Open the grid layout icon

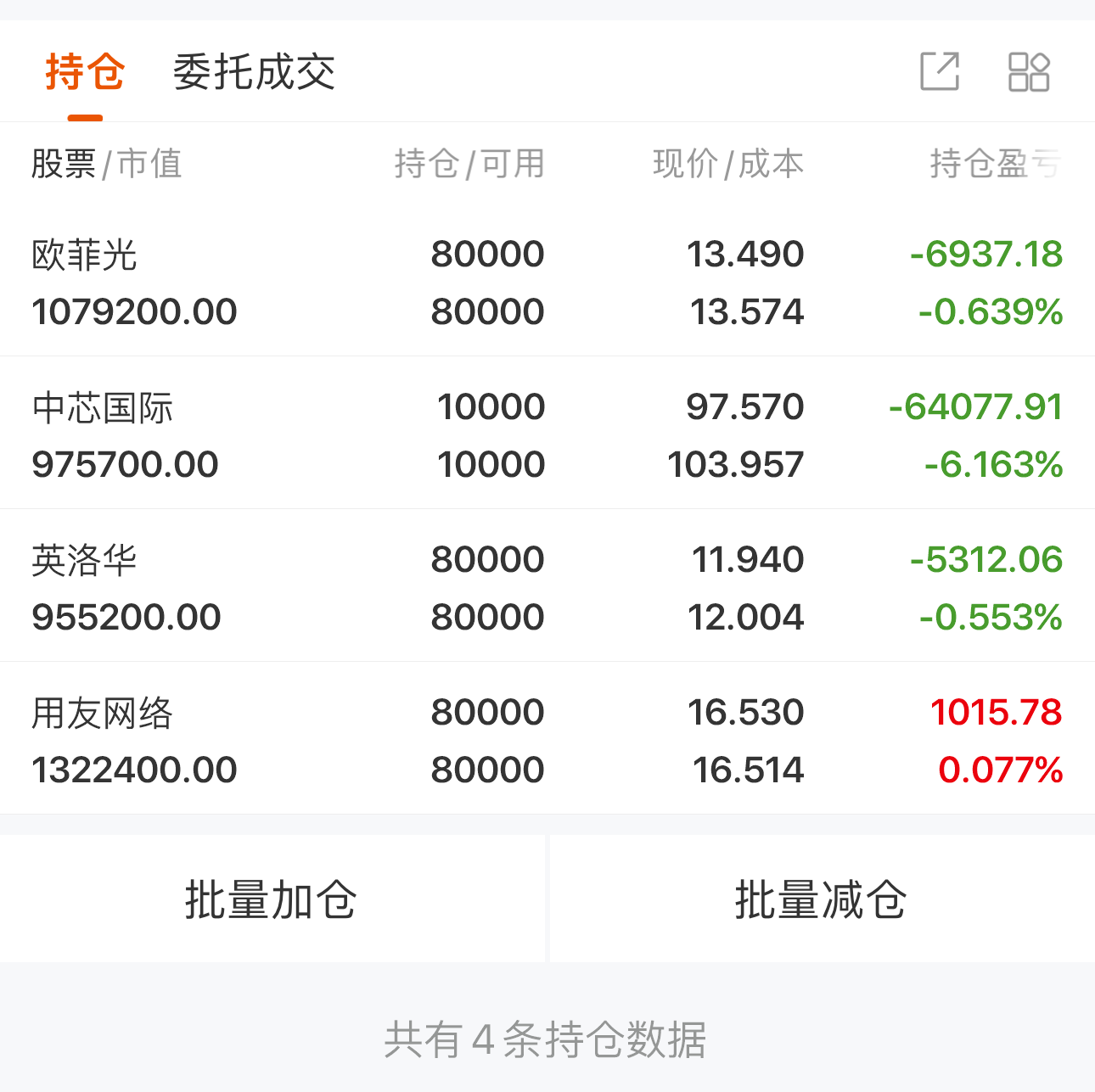[x=1029, y=71]
